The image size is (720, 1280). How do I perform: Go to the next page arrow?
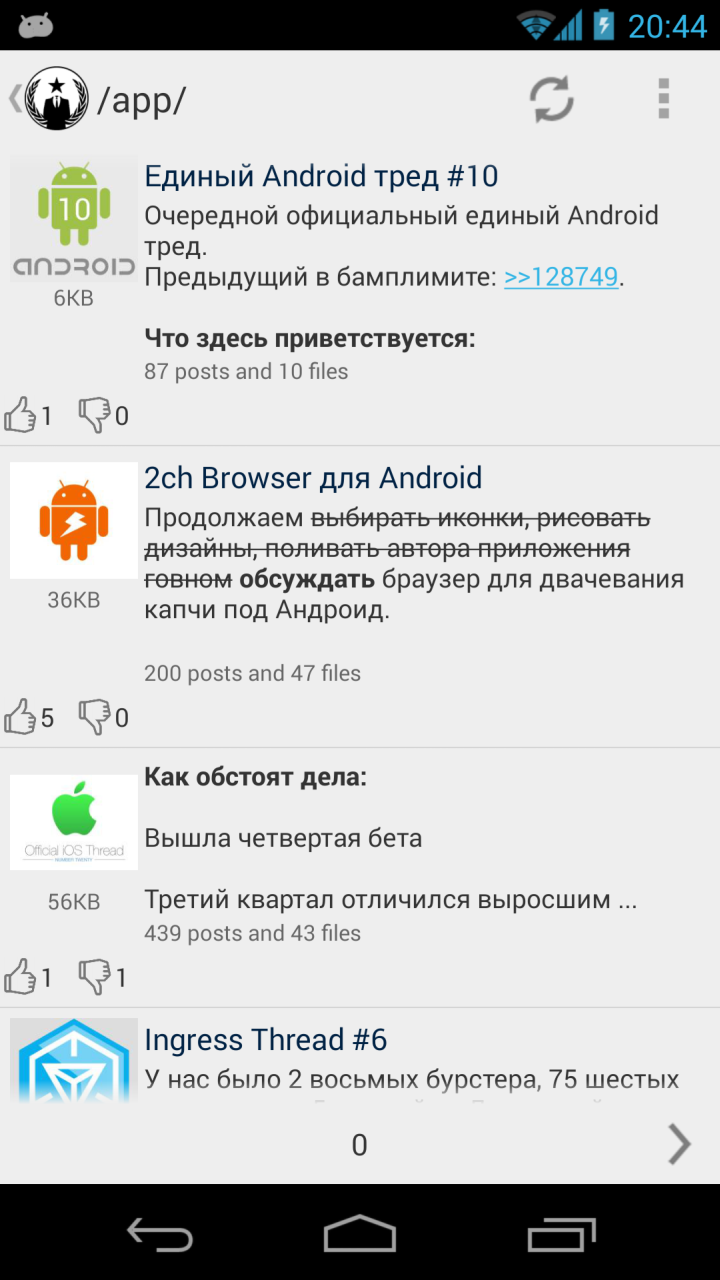pyautogui.click(x=679, y=1145)
